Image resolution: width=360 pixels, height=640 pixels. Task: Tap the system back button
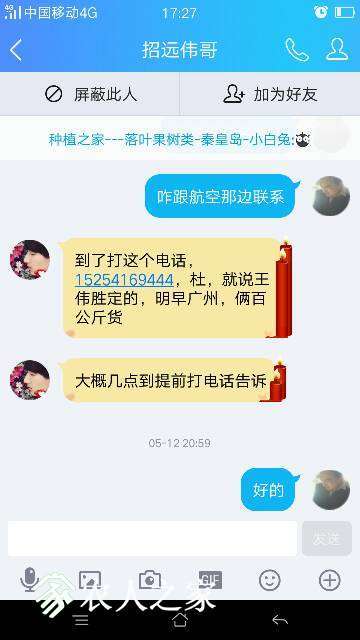coord(280,620)
